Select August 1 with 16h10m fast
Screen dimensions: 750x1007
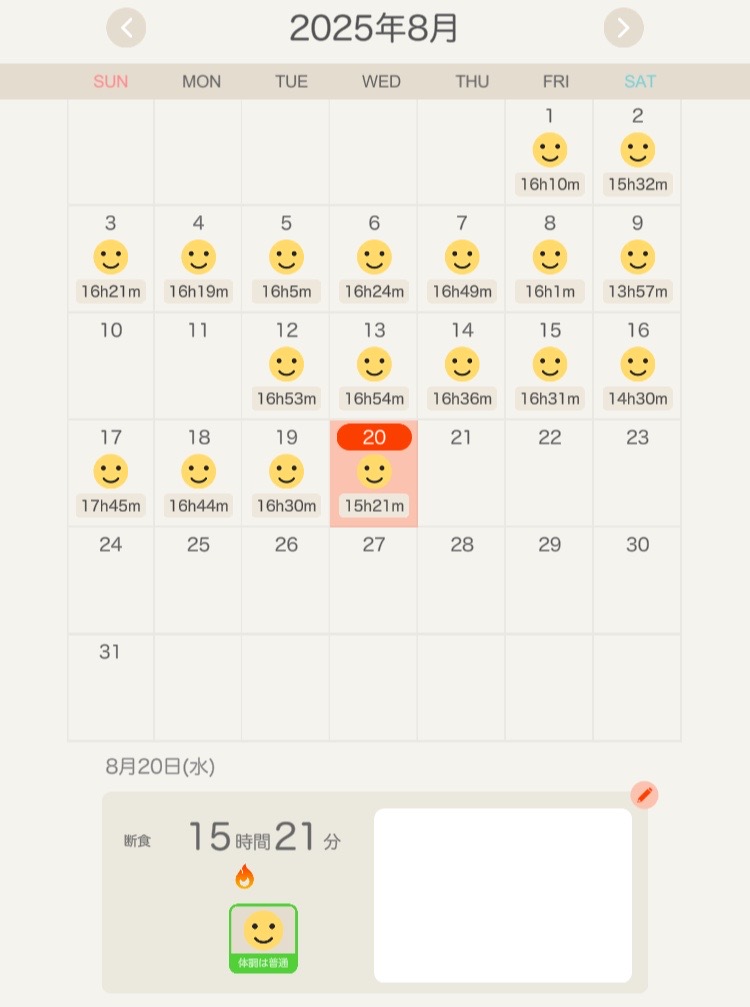coord(549,152)
